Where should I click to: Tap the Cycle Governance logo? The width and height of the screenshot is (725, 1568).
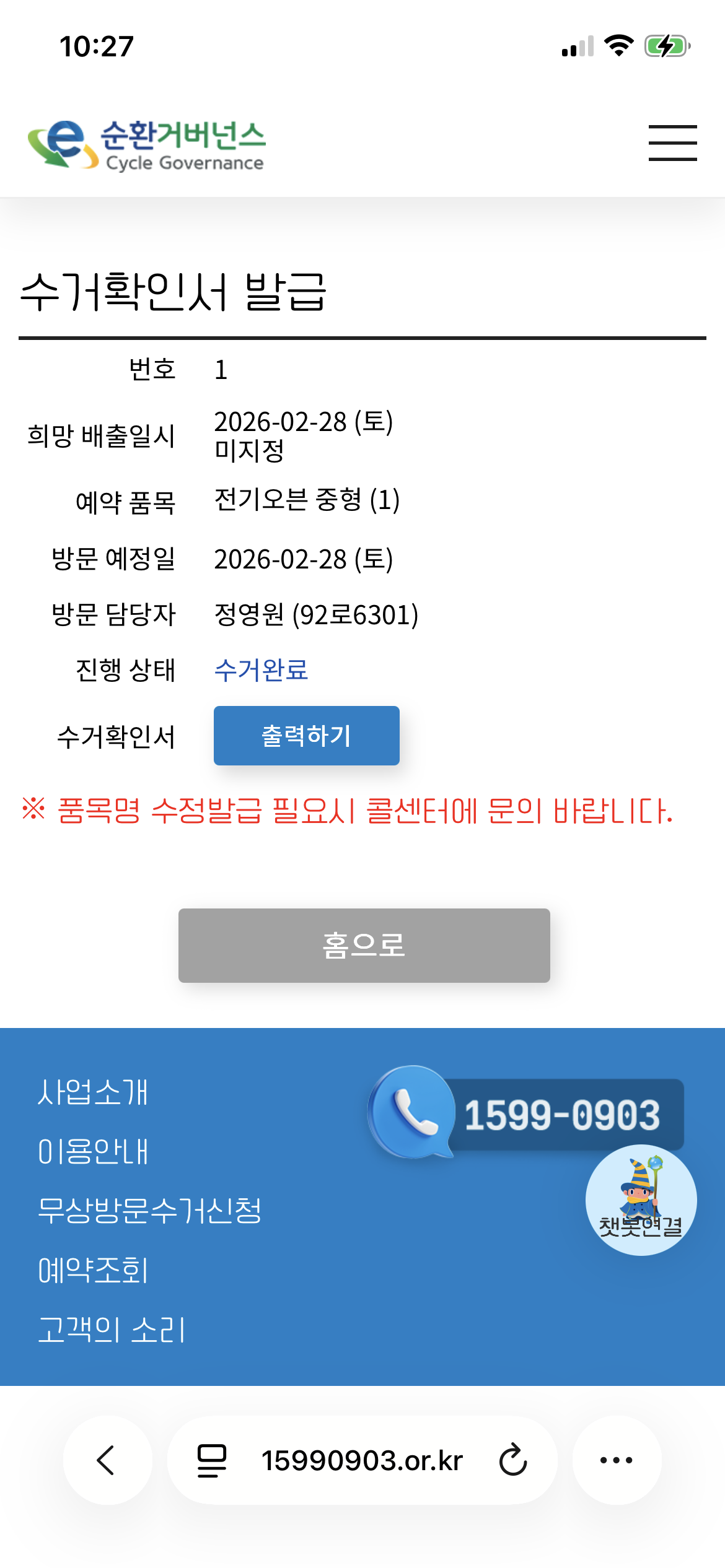[146, 145]
